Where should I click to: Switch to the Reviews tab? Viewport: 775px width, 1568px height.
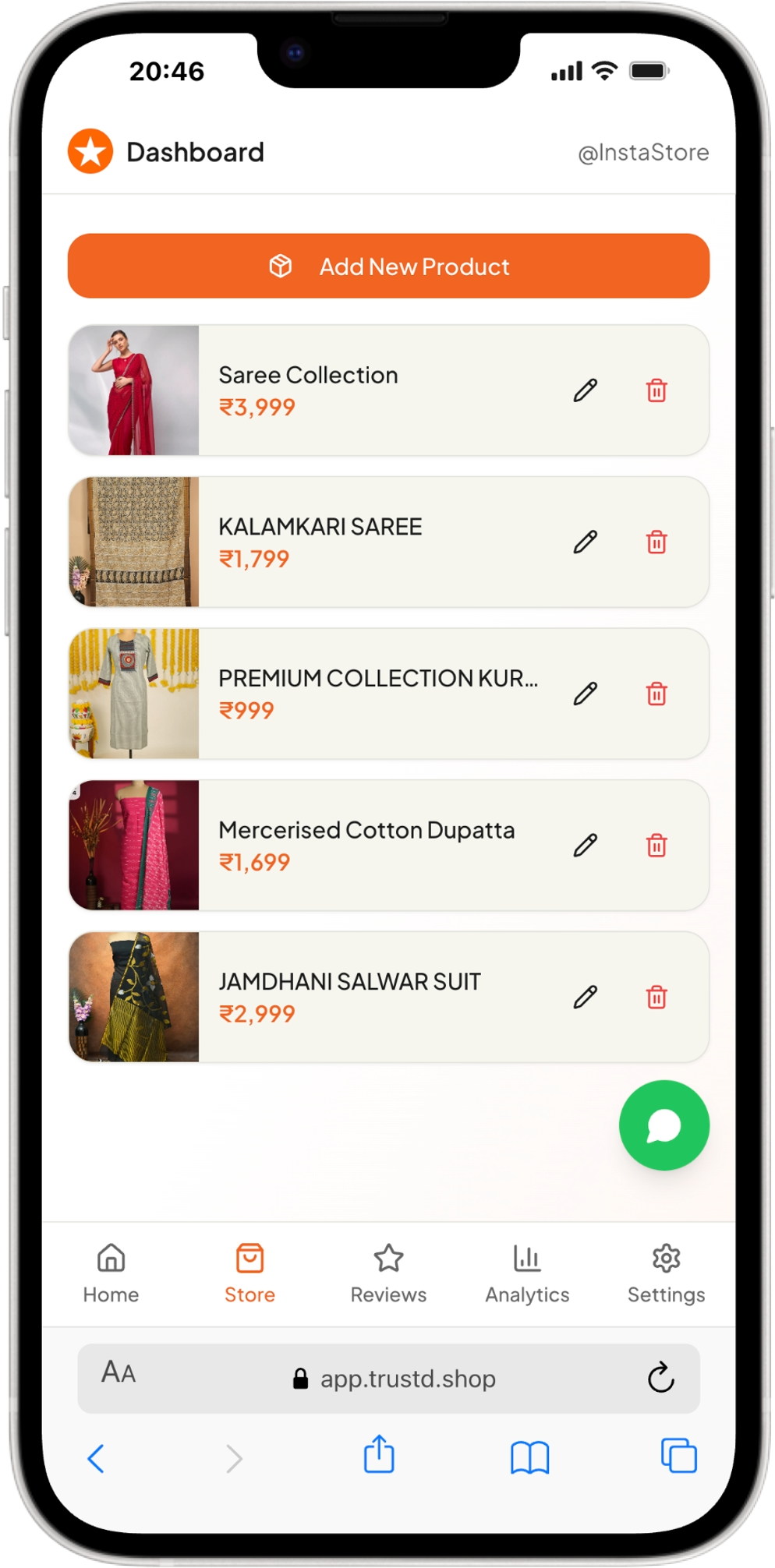(x=388, y=1273)
